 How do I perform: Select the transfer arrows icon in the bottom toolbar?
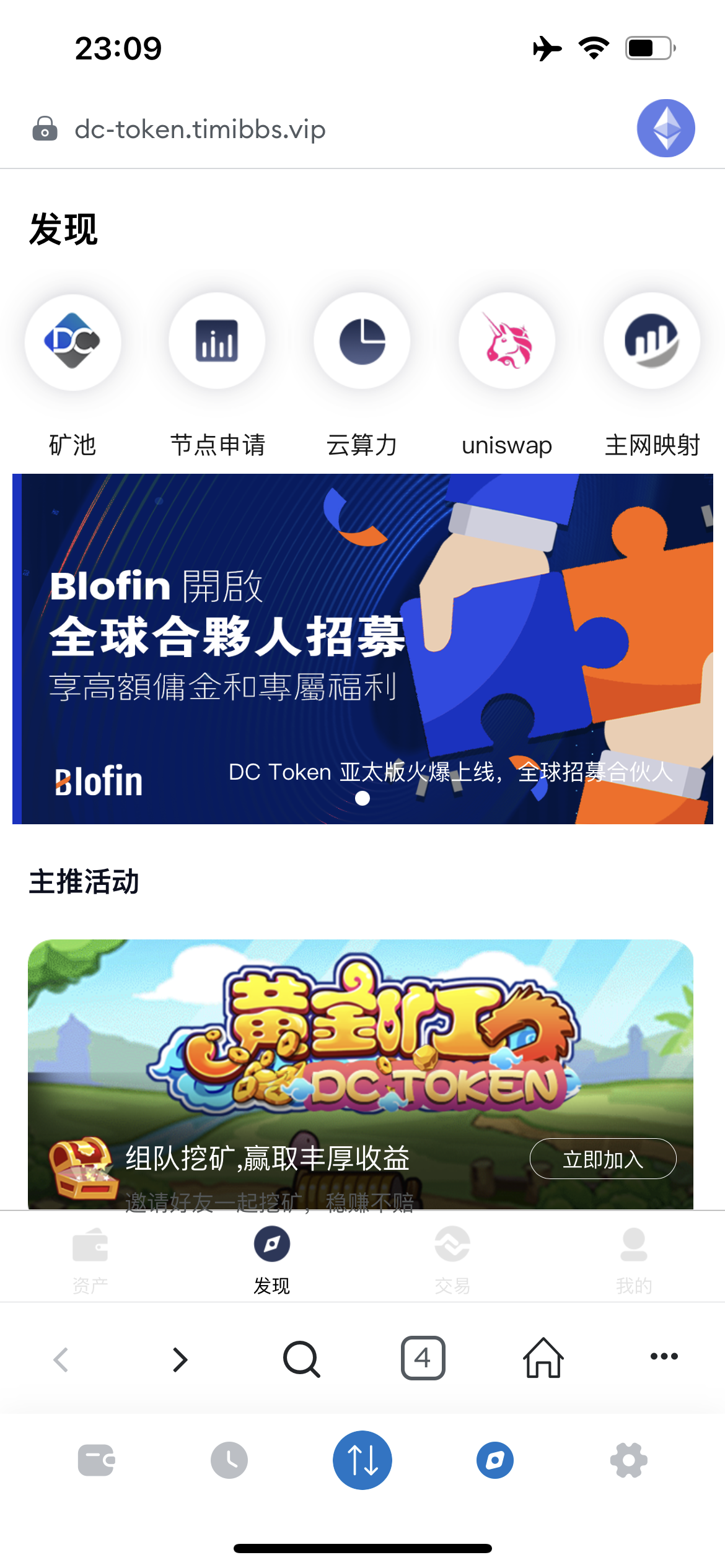362,1459
